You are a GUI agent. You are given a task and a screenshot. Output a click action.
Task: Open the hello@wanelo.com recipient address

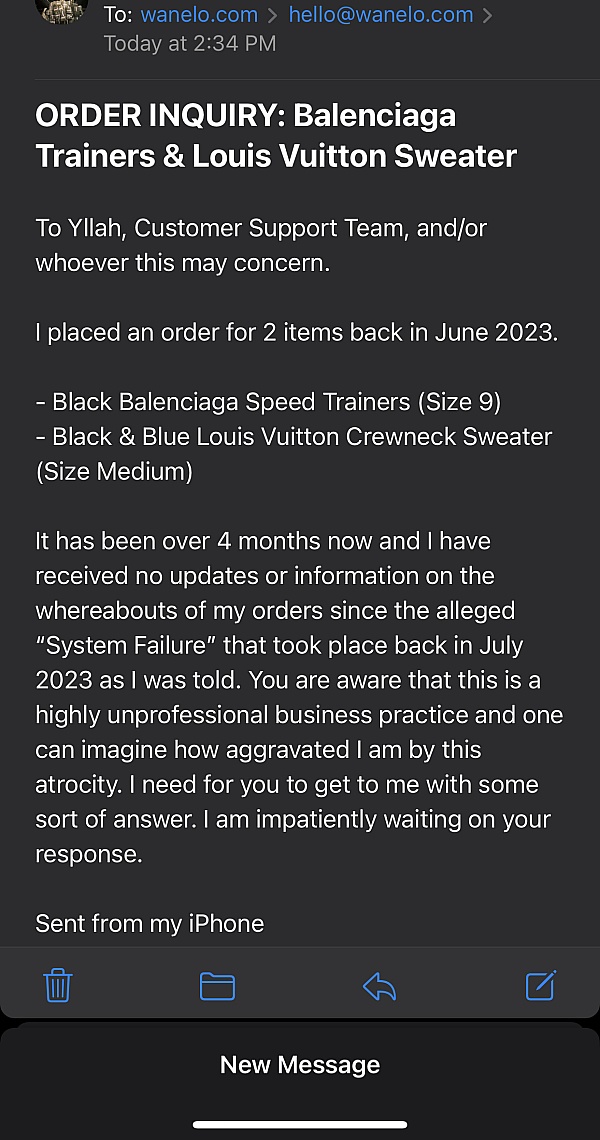(381, 14)
